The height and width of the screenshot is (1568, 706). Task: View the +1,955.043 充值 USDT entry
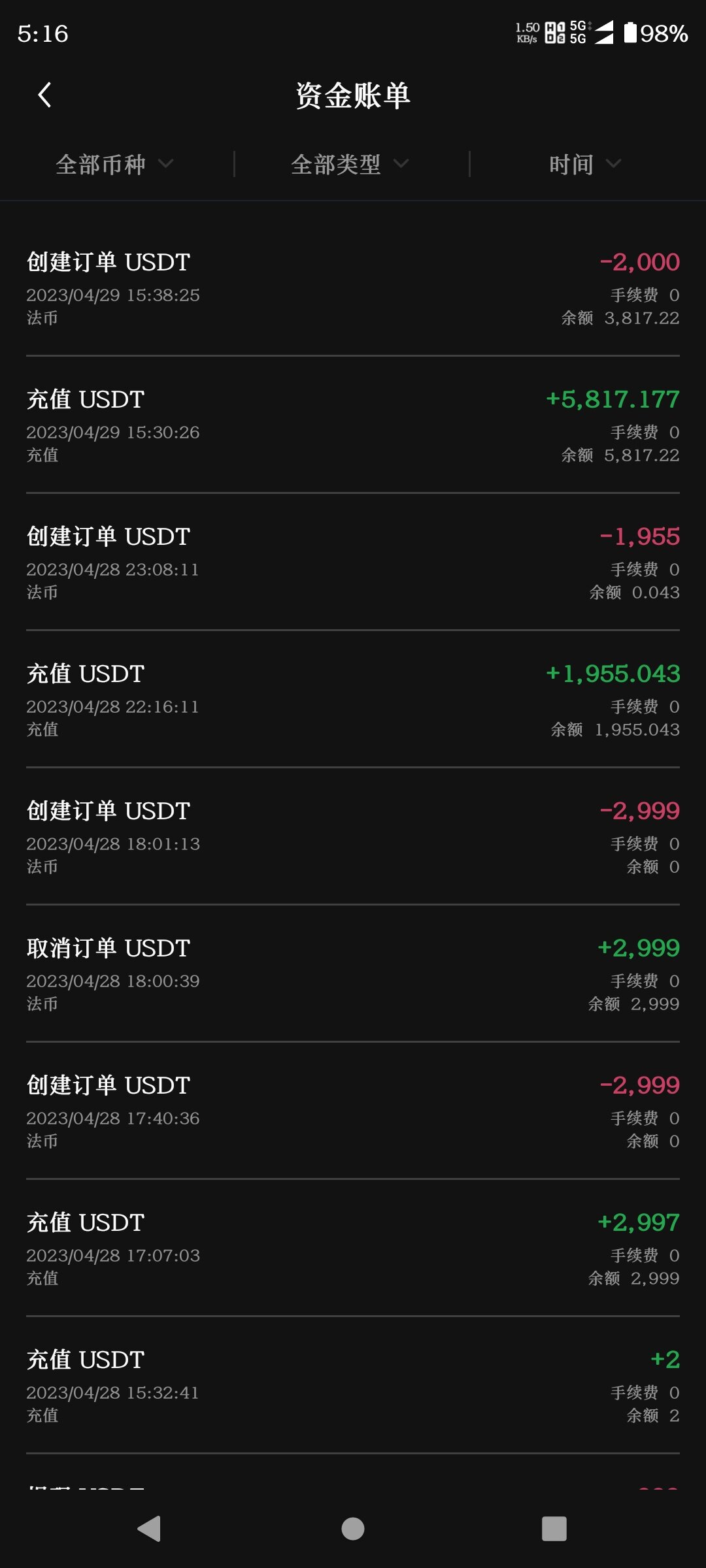(x=353, y=700)
